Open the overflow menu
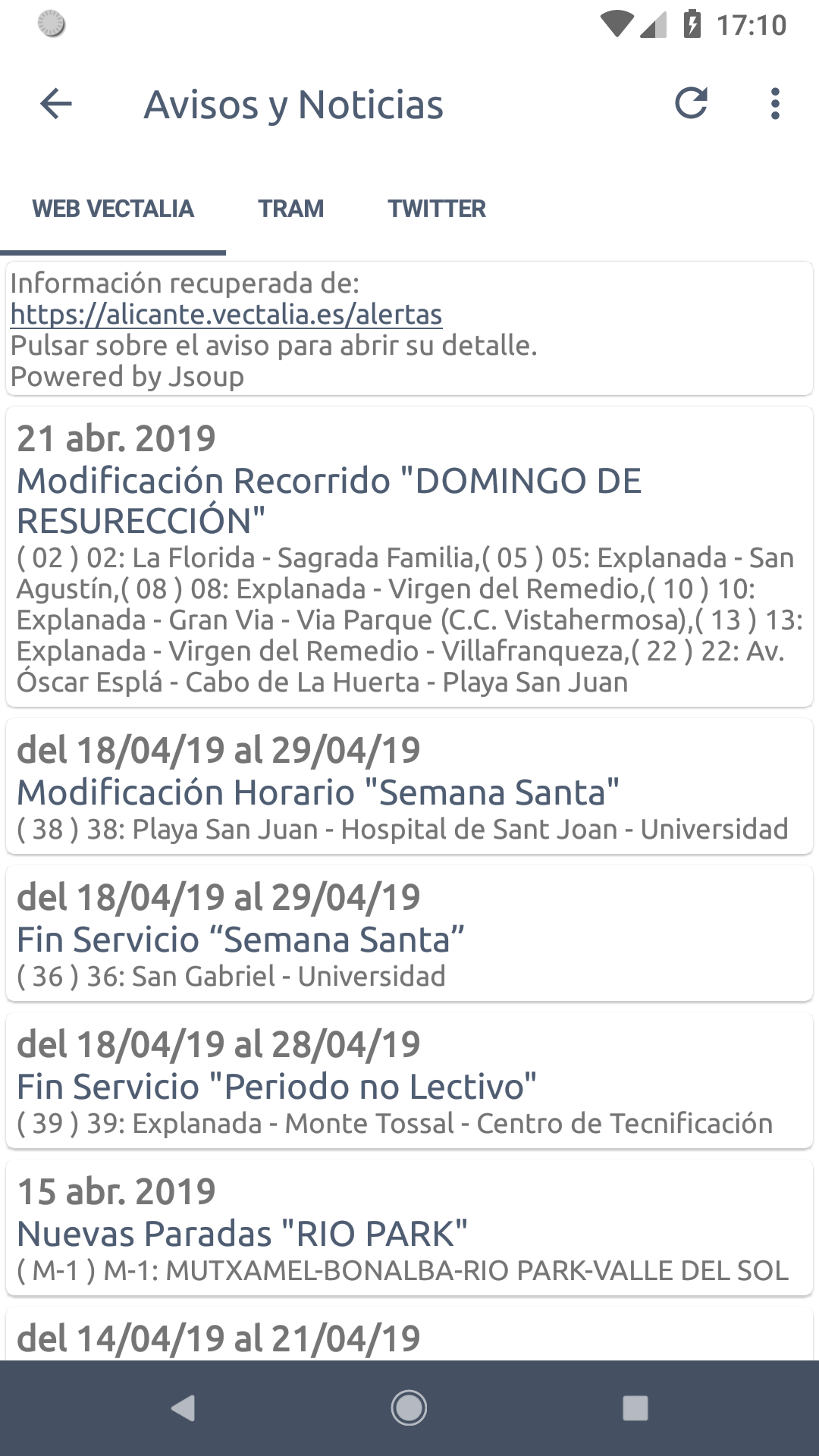This screenshot has width=819, height=1456. [x=774, y=104]
